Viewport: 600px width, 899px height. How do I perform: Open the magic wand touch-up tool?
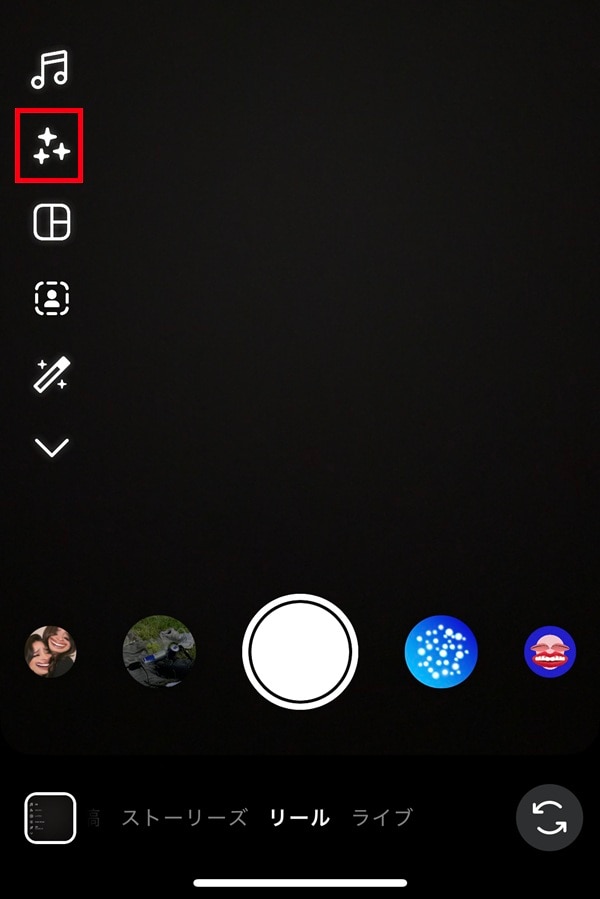tap(51, 375)
